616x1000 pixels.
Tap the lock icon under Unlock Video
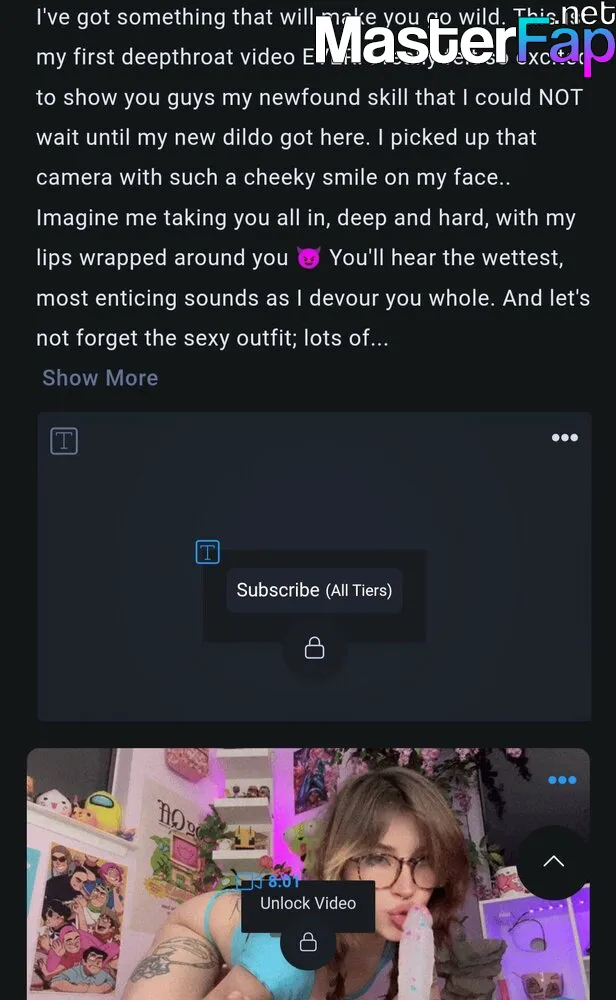pos(308,942)
